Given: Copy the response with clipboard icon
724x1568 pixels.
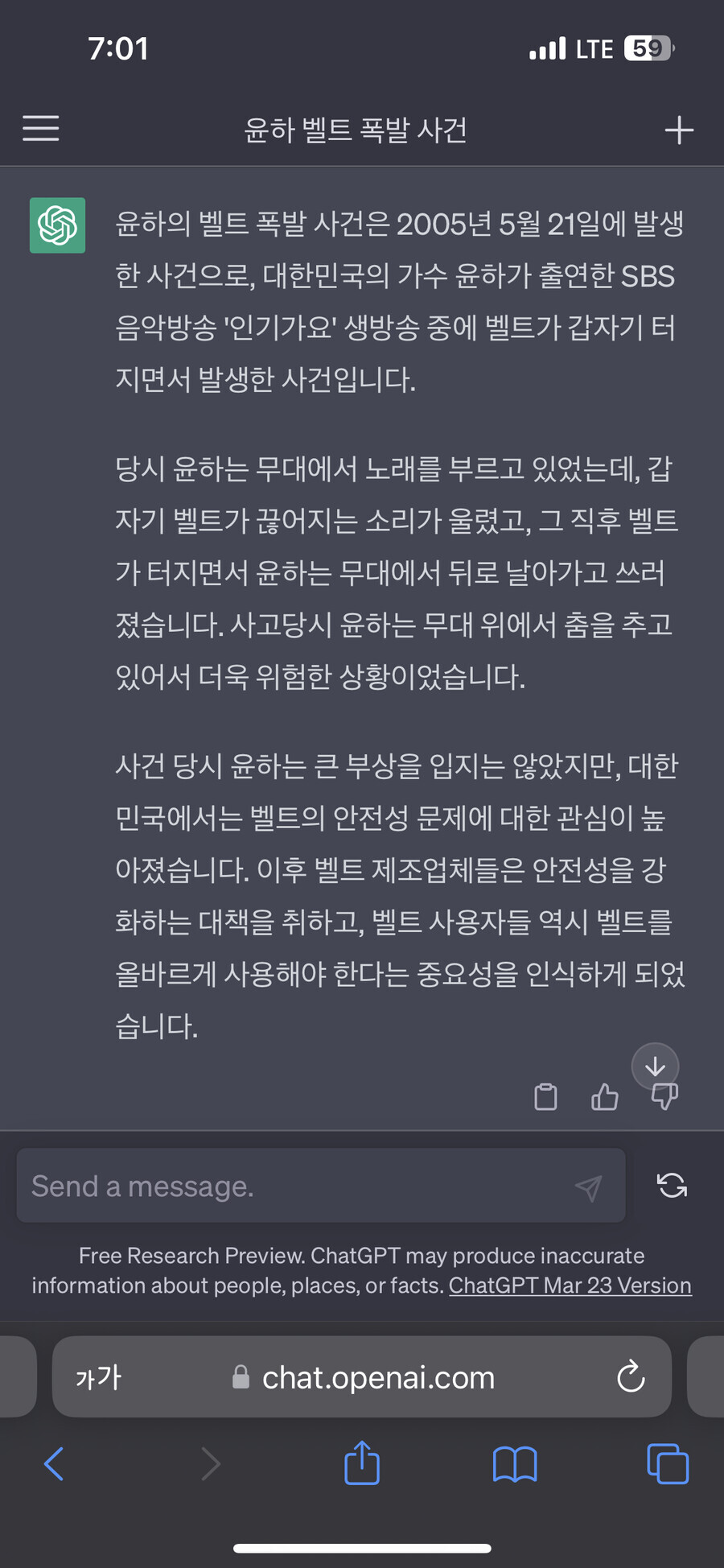Looking at the screenshot, I should (x=545, y=1096).
